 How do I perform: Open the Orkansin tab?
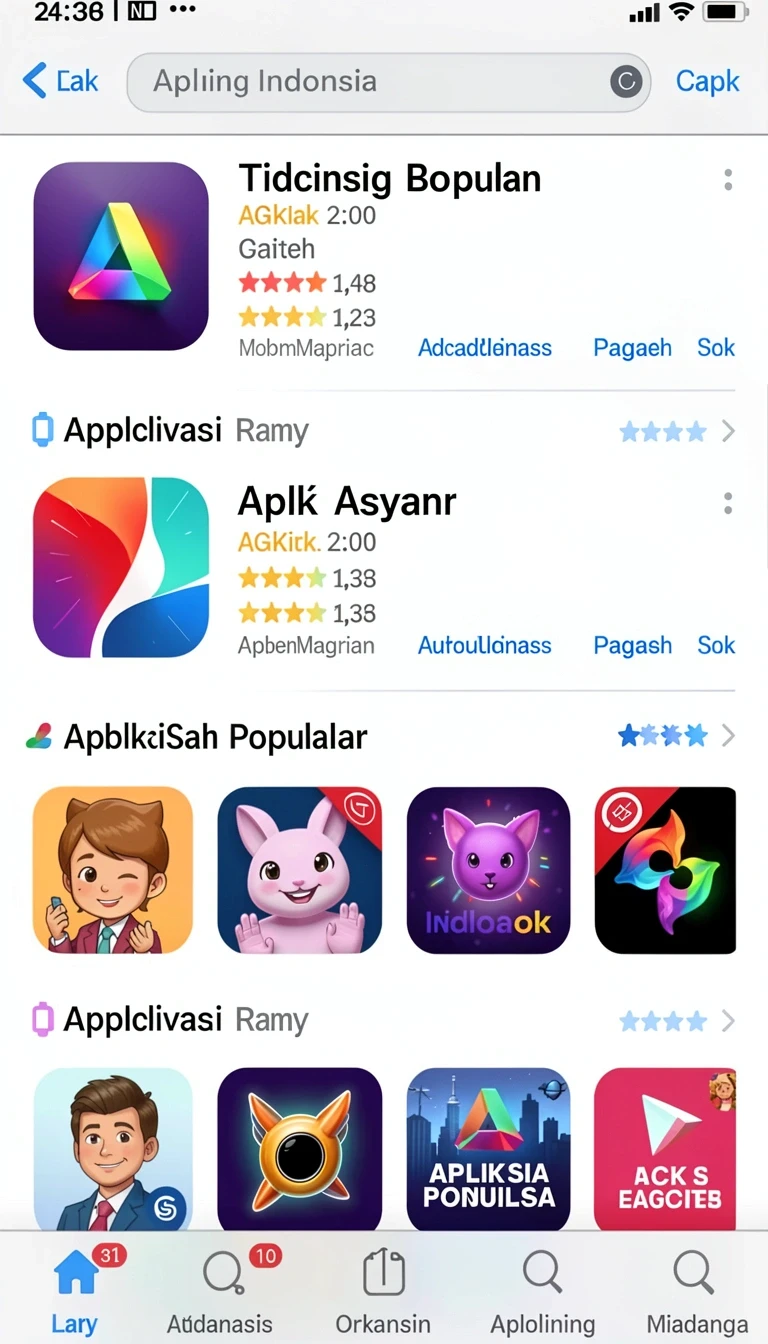(x=383, y=1291)
